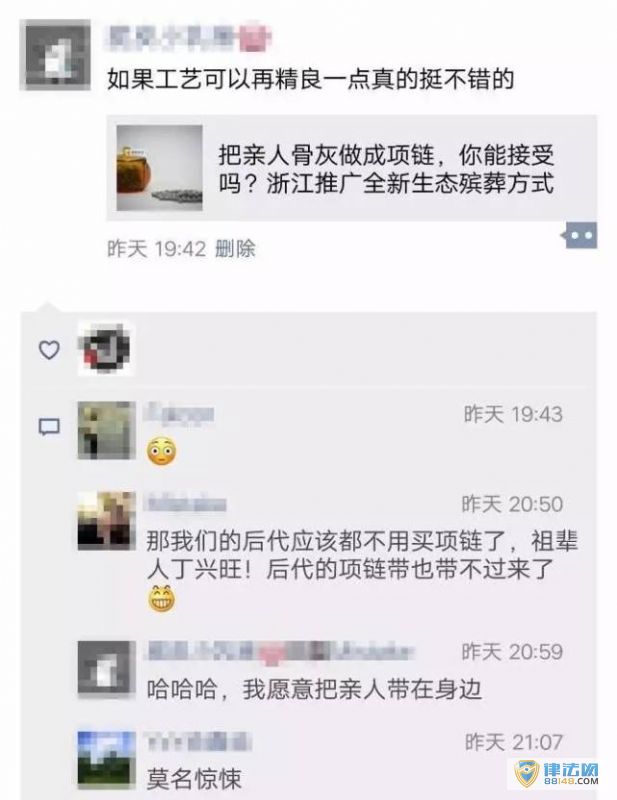This screenshot has height=800, width=617.
Task: Tap 删除 to delete this post
Action: click(235, 248)
